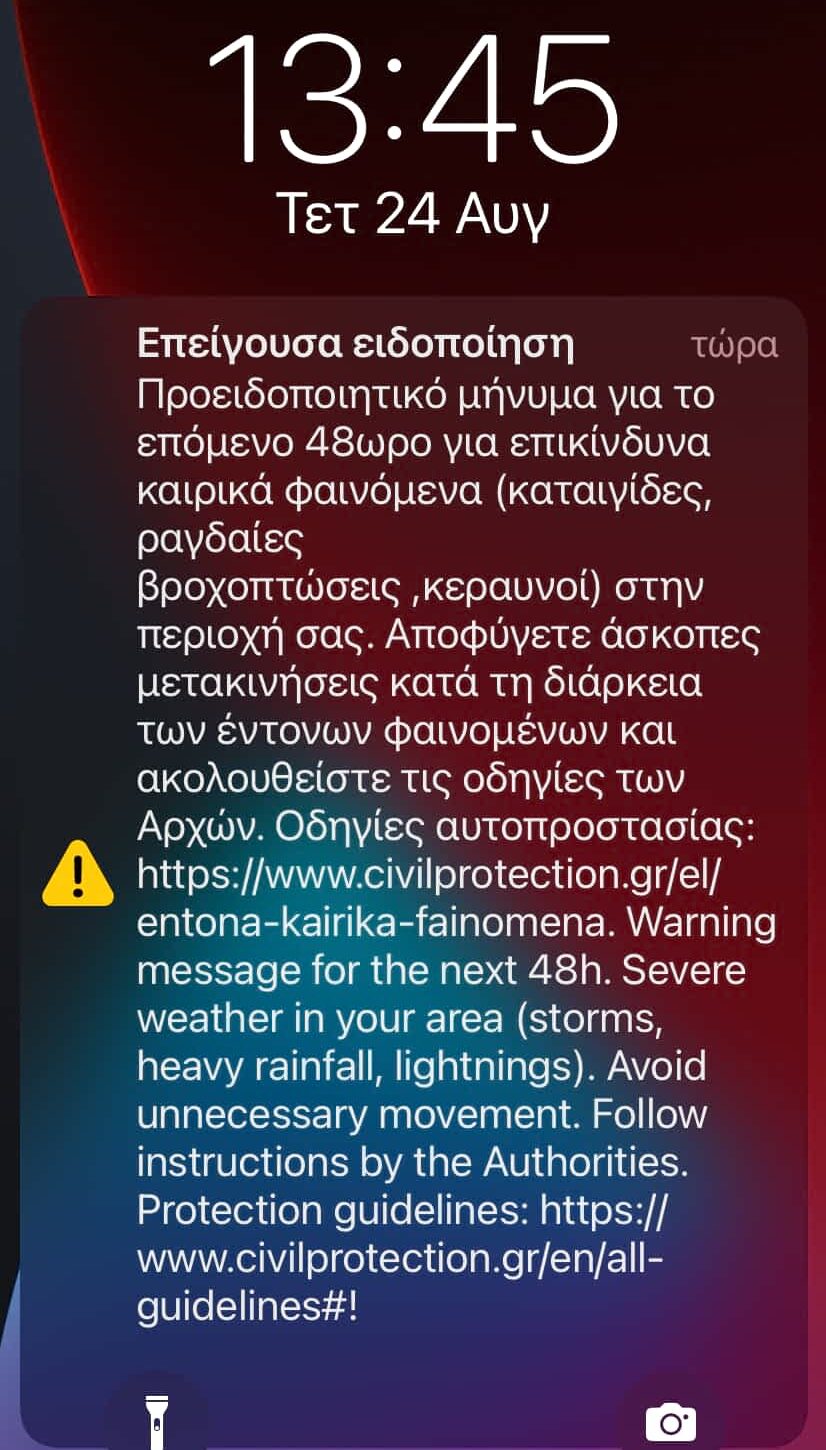Open the camera from lock screen

[x=670, y=1420]
